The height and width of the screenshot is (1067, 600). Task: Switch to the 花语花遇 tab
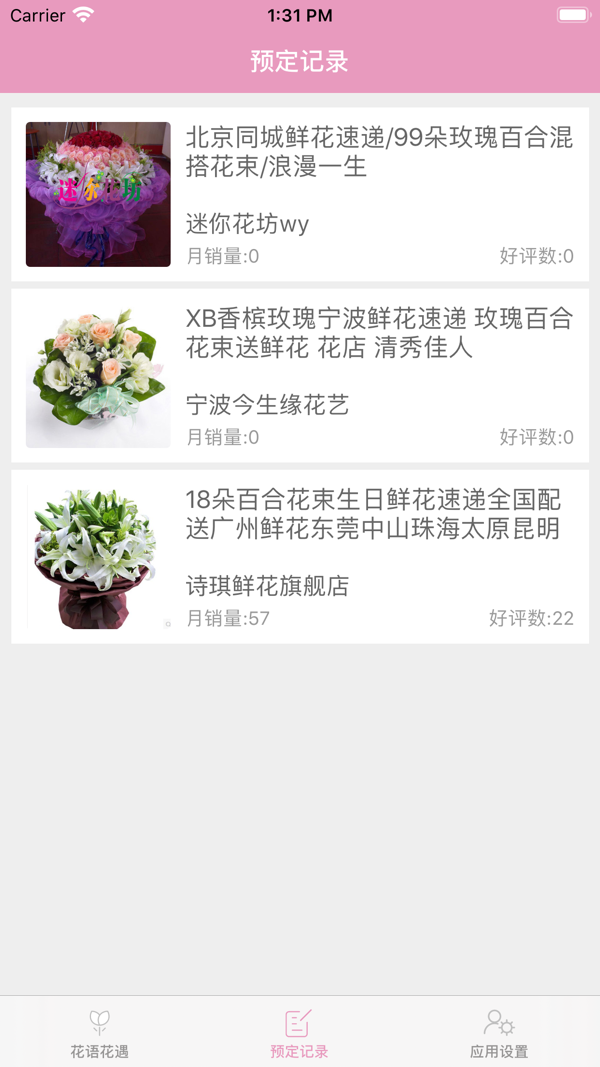(99, 1033)
